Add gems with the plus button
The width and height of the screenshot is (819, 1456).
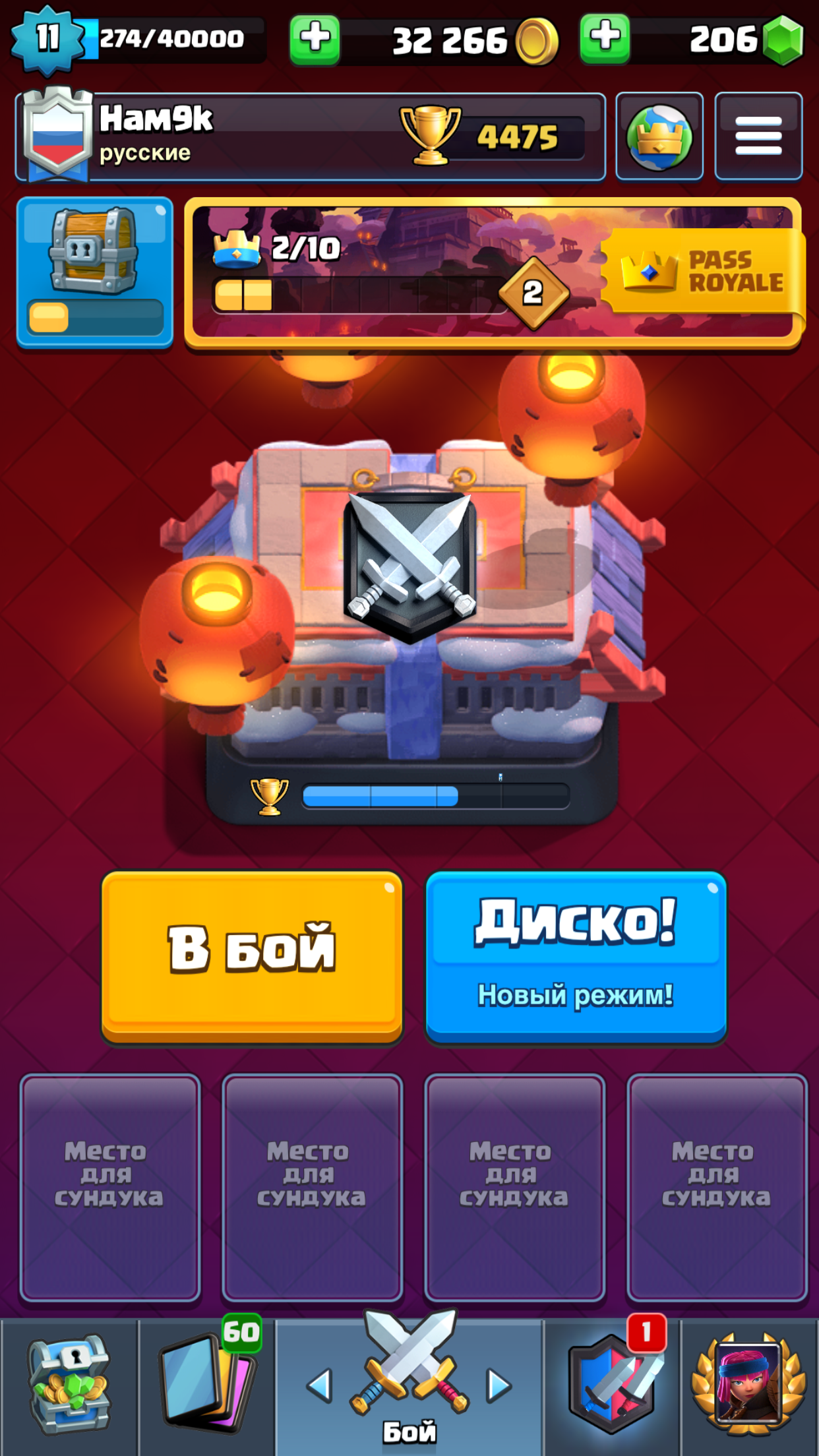point(604,40)
